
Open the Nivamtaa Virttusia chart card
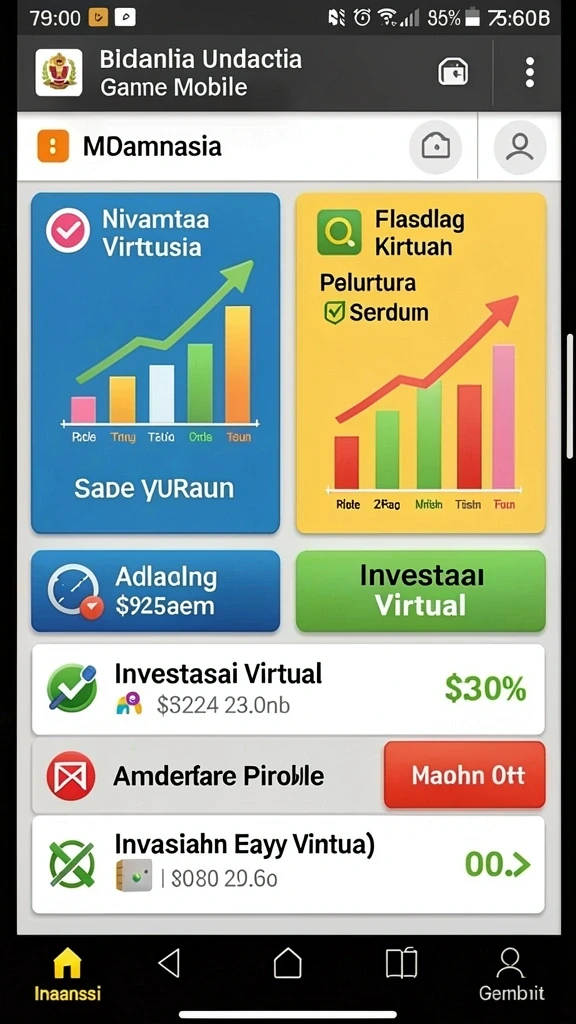155,362
